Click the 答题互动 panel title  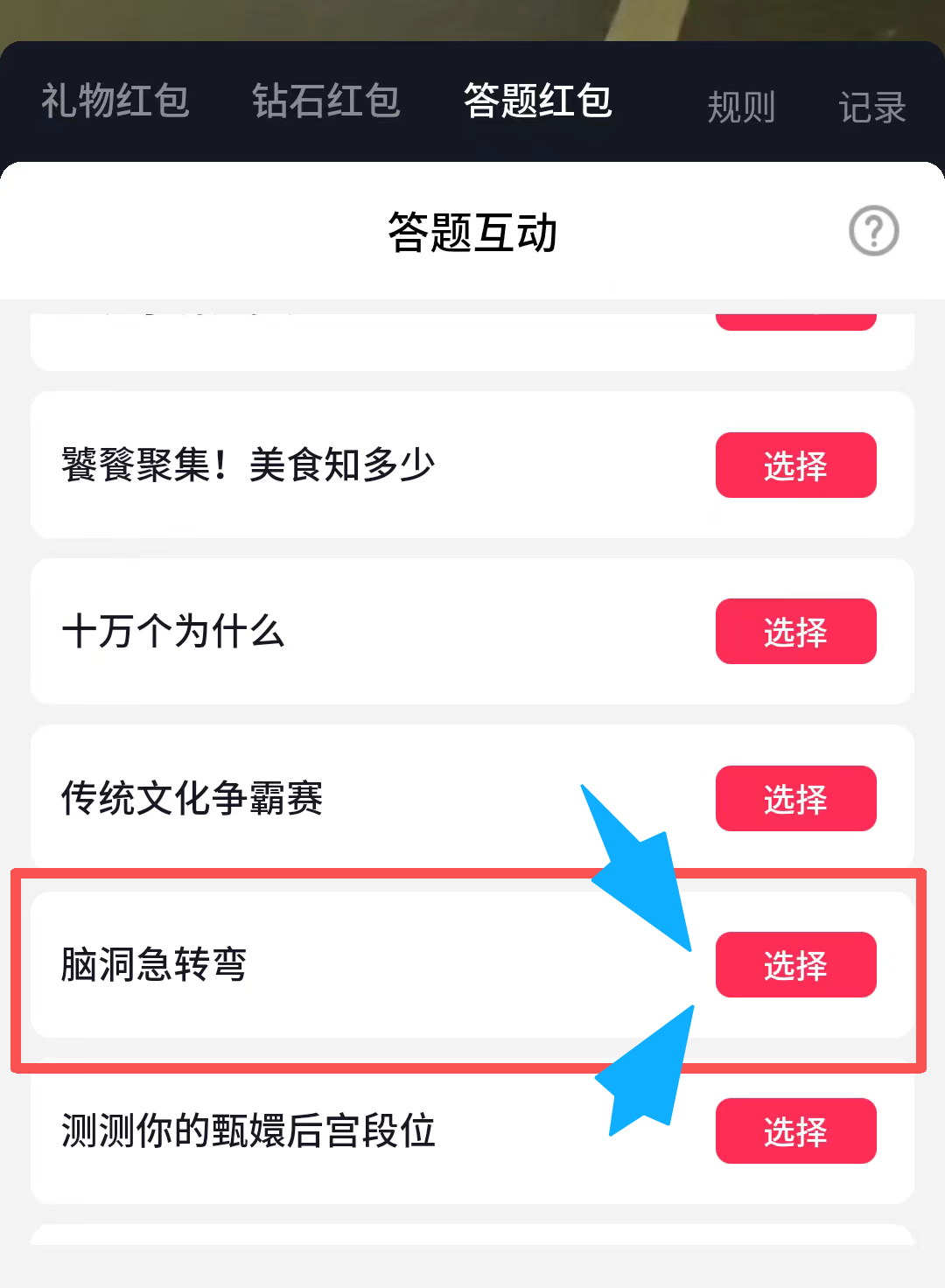tap(472, 232)
